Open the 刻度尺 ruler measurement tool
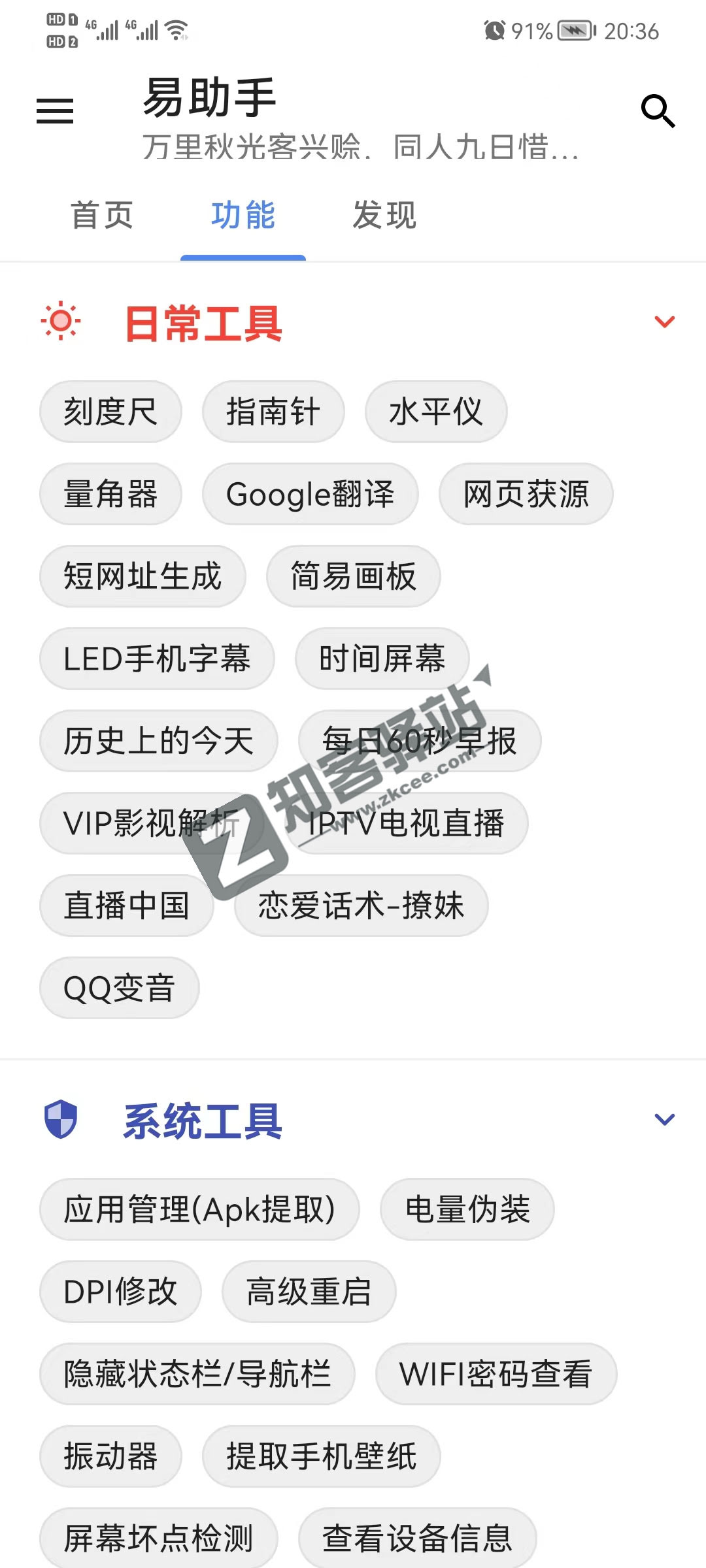Viewport: 706px width, 1568px height. pos(110,412)
